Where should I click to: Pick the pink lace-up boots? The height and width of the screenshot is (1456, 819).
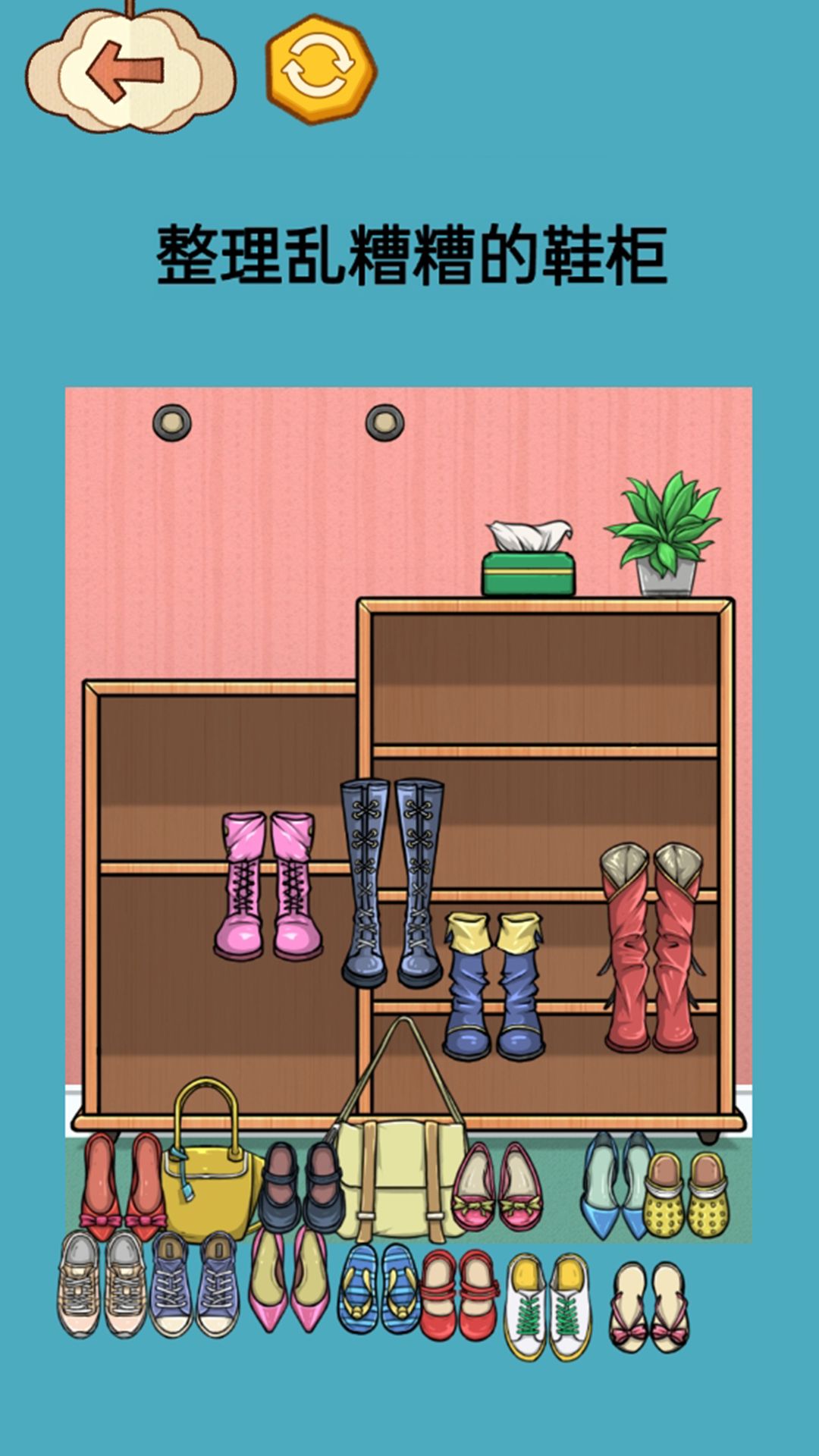pyautogui.click(x=269, y=887)
